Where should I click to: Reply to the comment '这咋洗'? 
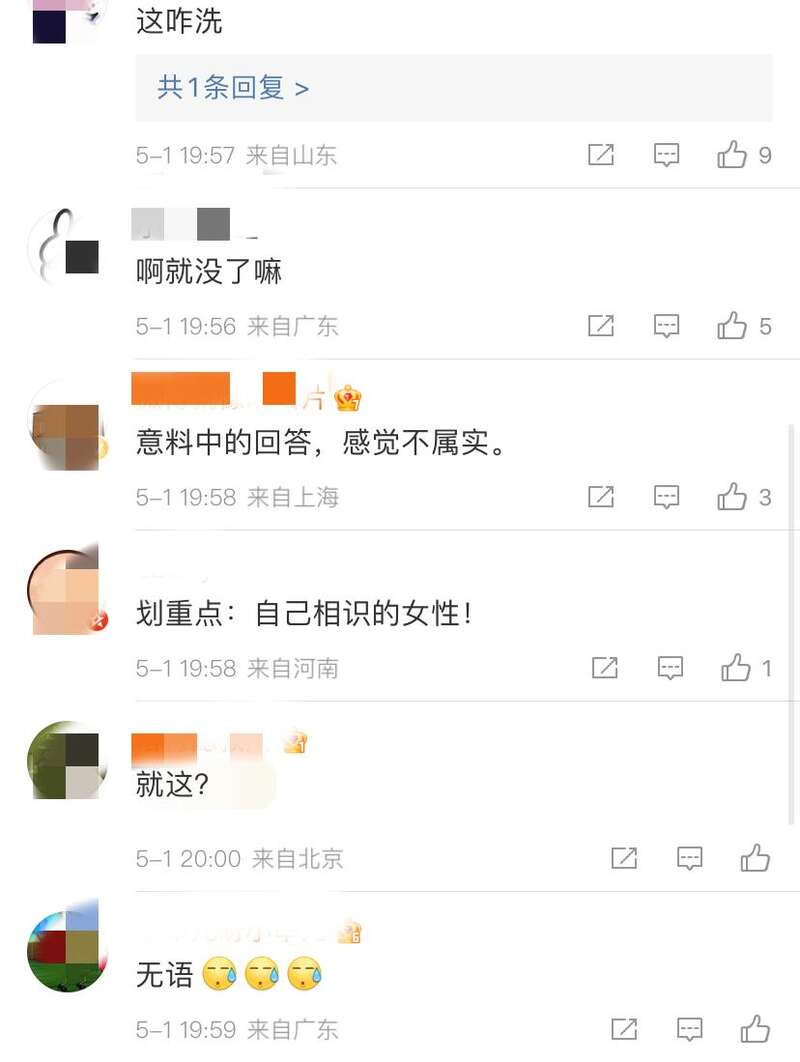tap(667, 155)
